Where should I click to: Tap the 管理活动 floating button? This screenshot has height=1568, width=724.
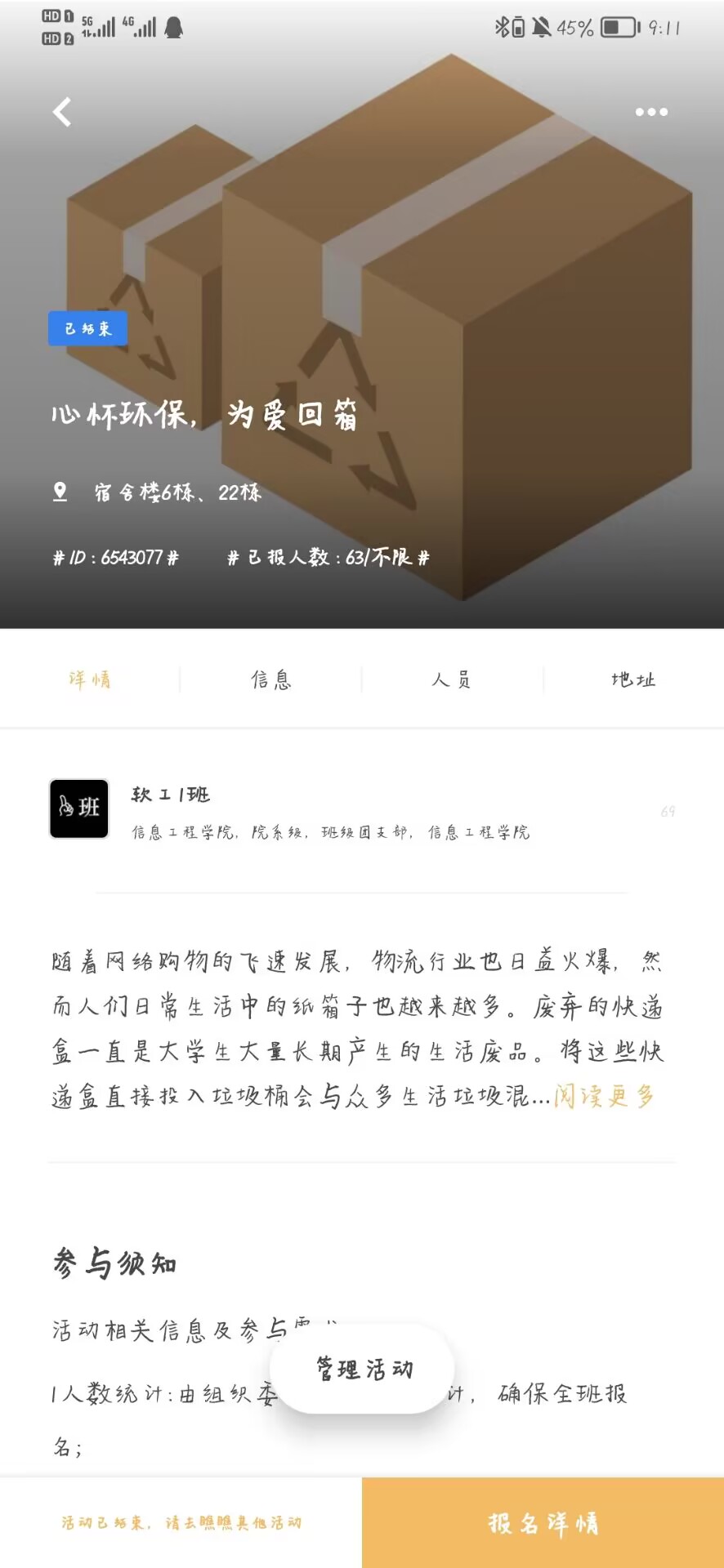click(x=363, y=1369)
